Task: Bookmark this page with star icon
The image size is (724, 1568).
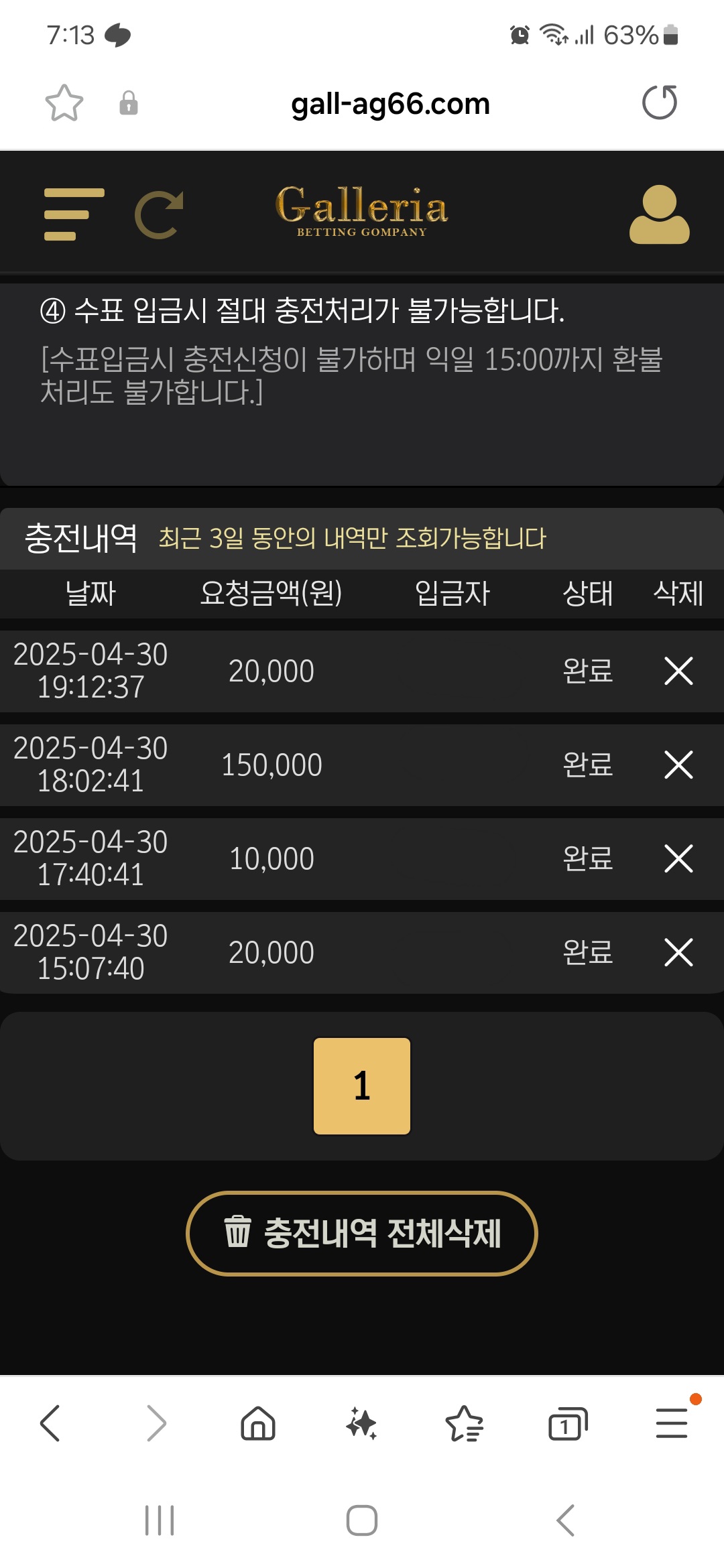Action: (x=64, y=103)
